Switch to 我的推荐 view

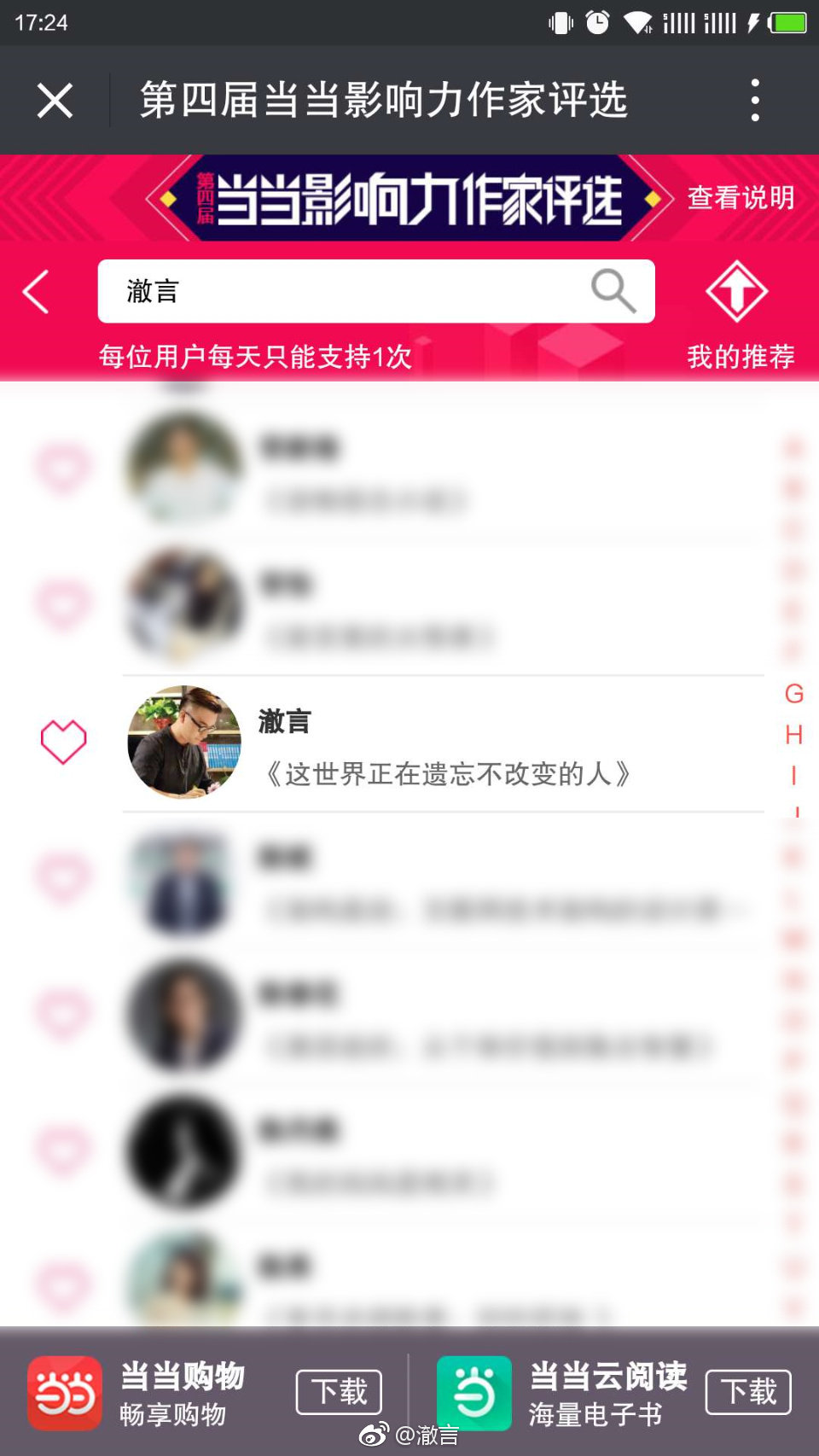pyautogui.click(x=741, y=356)
